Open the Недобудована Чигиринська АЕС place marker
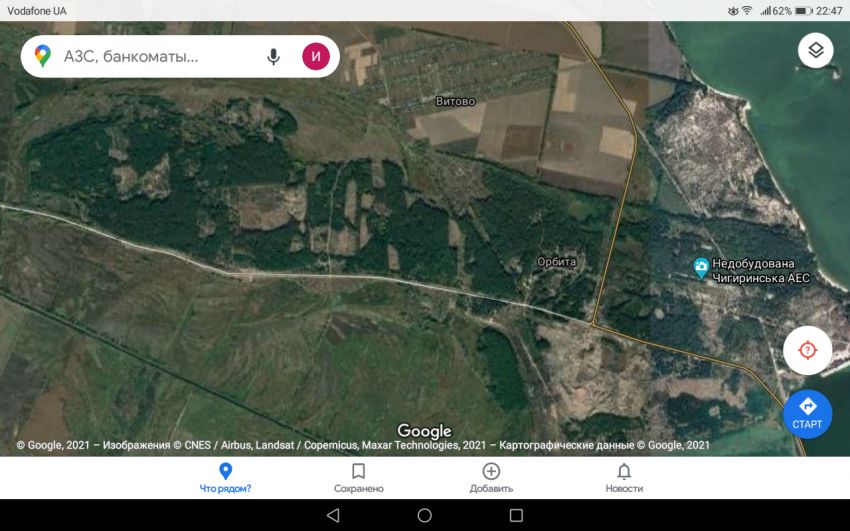The height and width of the screenshot is (531, 850). tap(701, 267)
